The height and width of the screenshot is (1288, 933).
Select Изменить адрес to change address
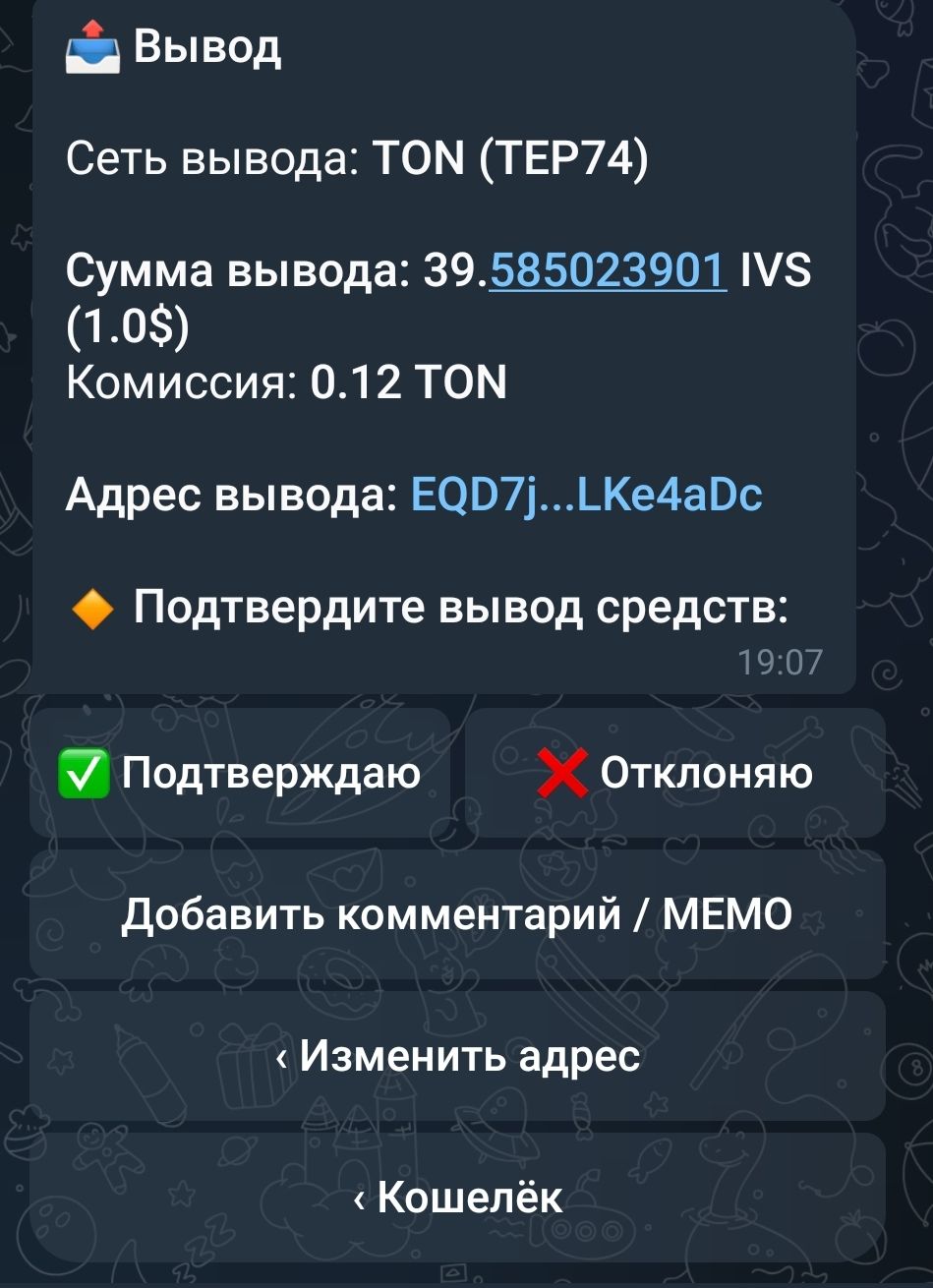click(x=457, y=1057)
